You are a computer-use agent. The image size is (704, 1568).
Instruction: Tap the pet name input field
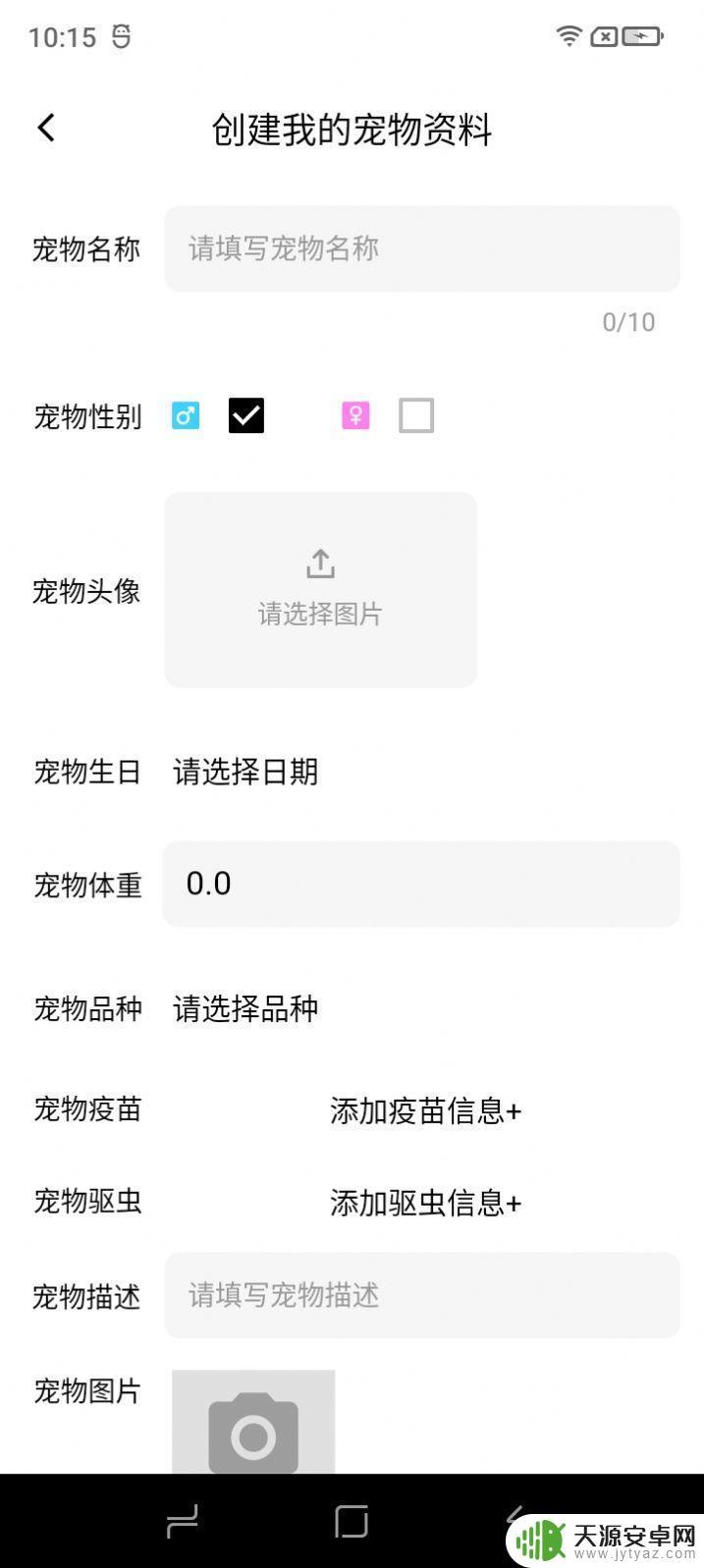[422, 248]
